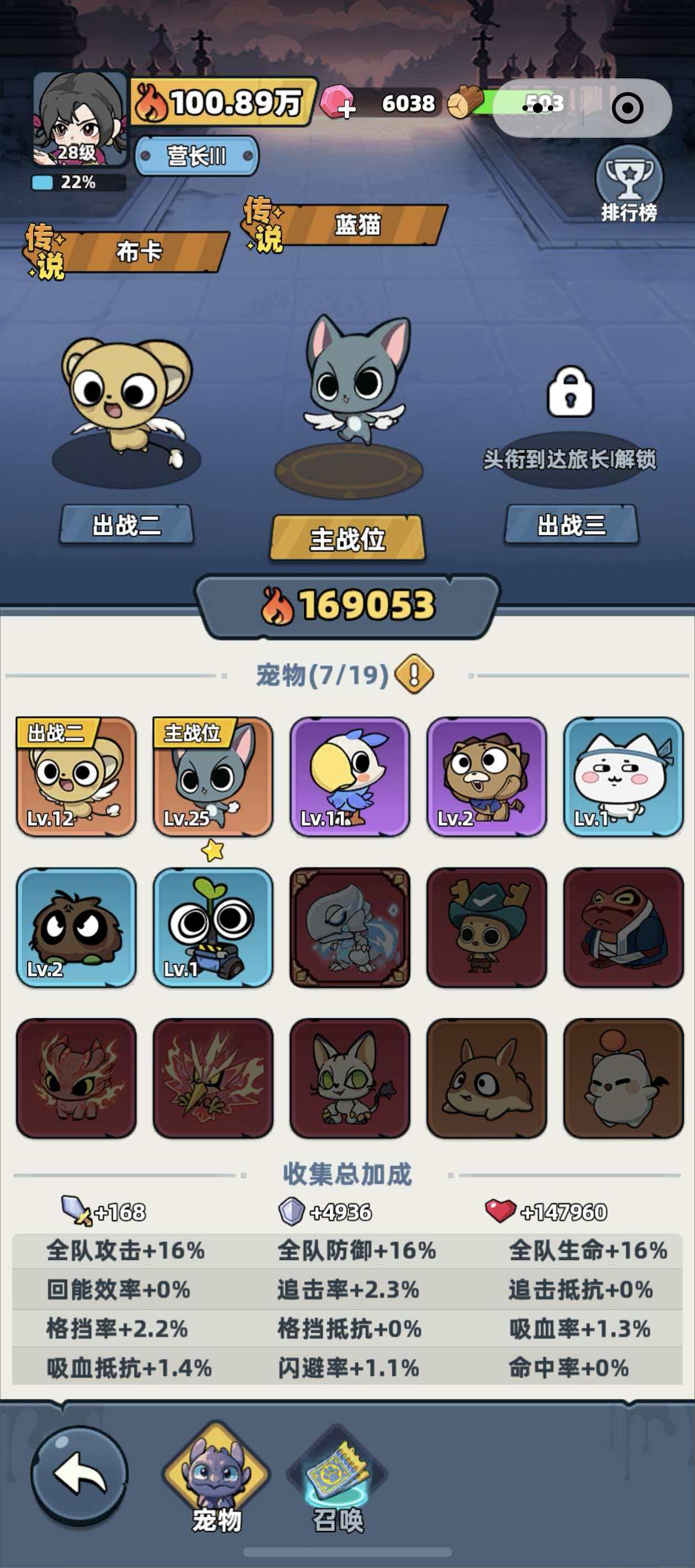695x1568 pixels.
Task: Select the Lv.1 sprout robot pet card
Action: tap(212, 927)
